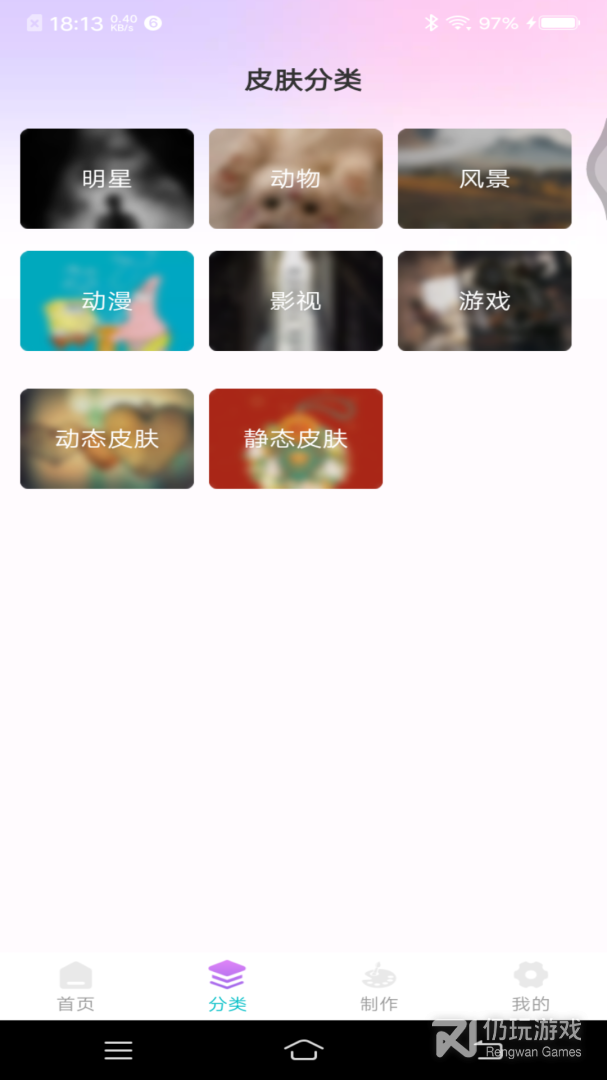The image size is (607, 1080).
Task: Open 动态皮肤 collection
Action: [107, 439]
